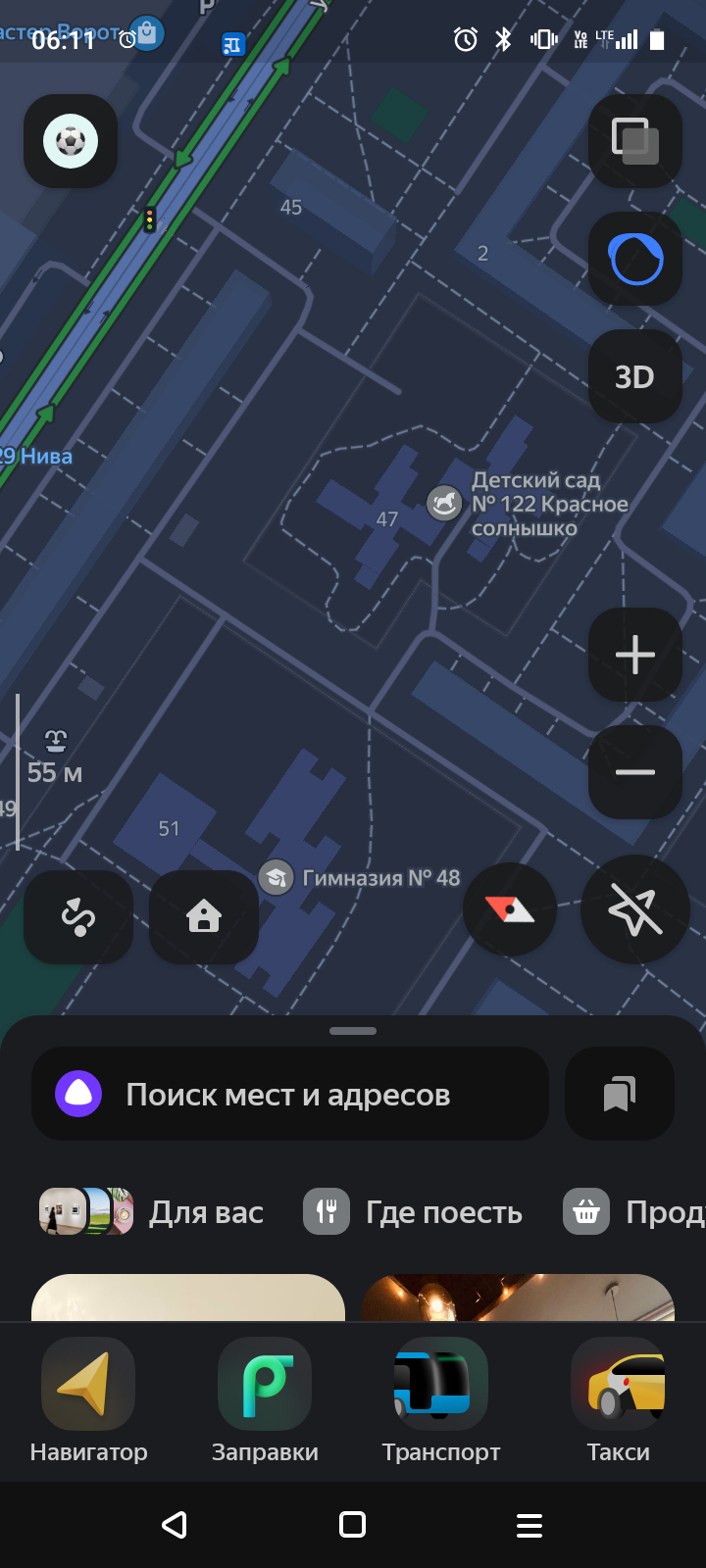The image size is (706, 1568).
Task: Tap the Гимназия № 48 map marker
Action: click(x=277, y=877)
